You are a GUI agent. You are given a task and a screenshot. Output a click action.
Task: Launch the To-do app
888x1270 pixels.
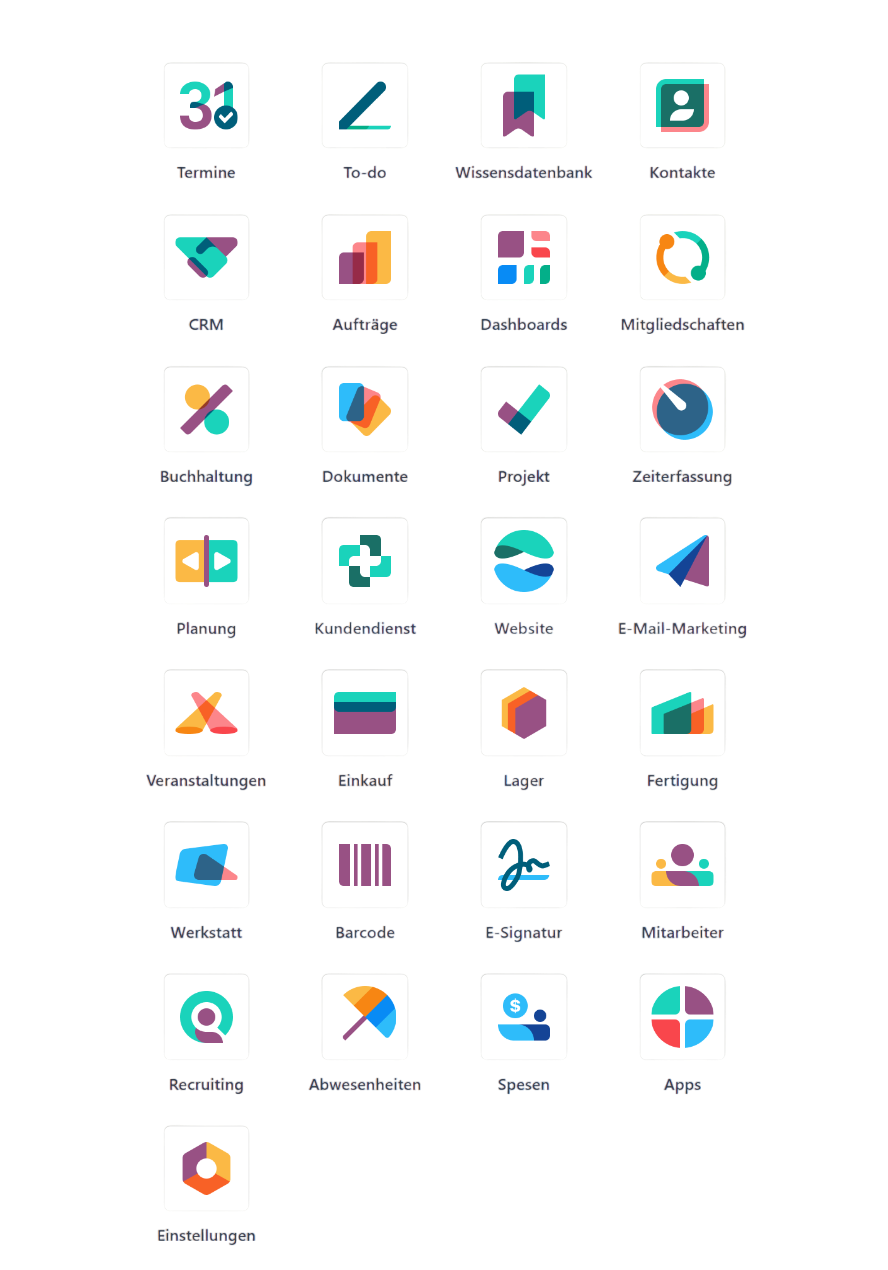coord(364,105)
